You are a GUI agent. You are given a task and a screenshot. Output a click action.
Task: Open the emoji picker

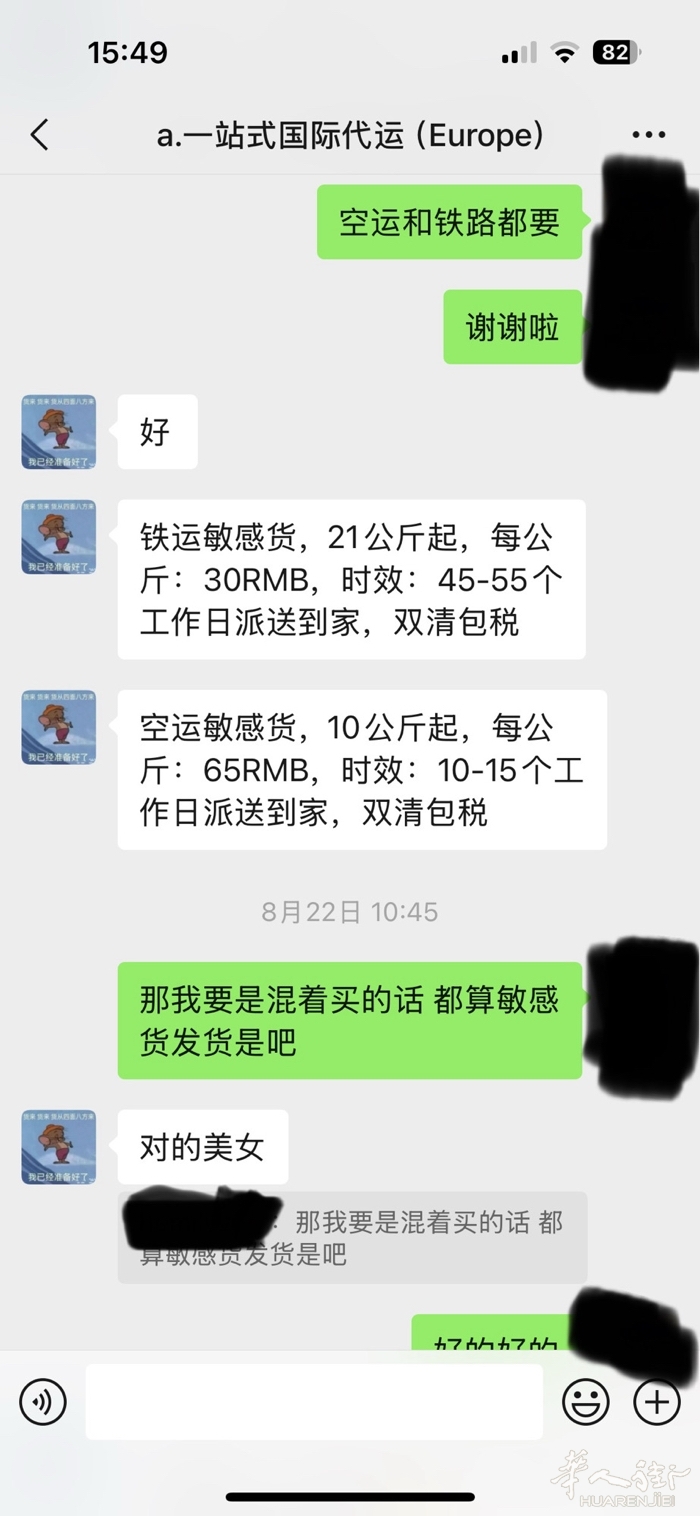pyautogui.click(x=586, y=1402)
